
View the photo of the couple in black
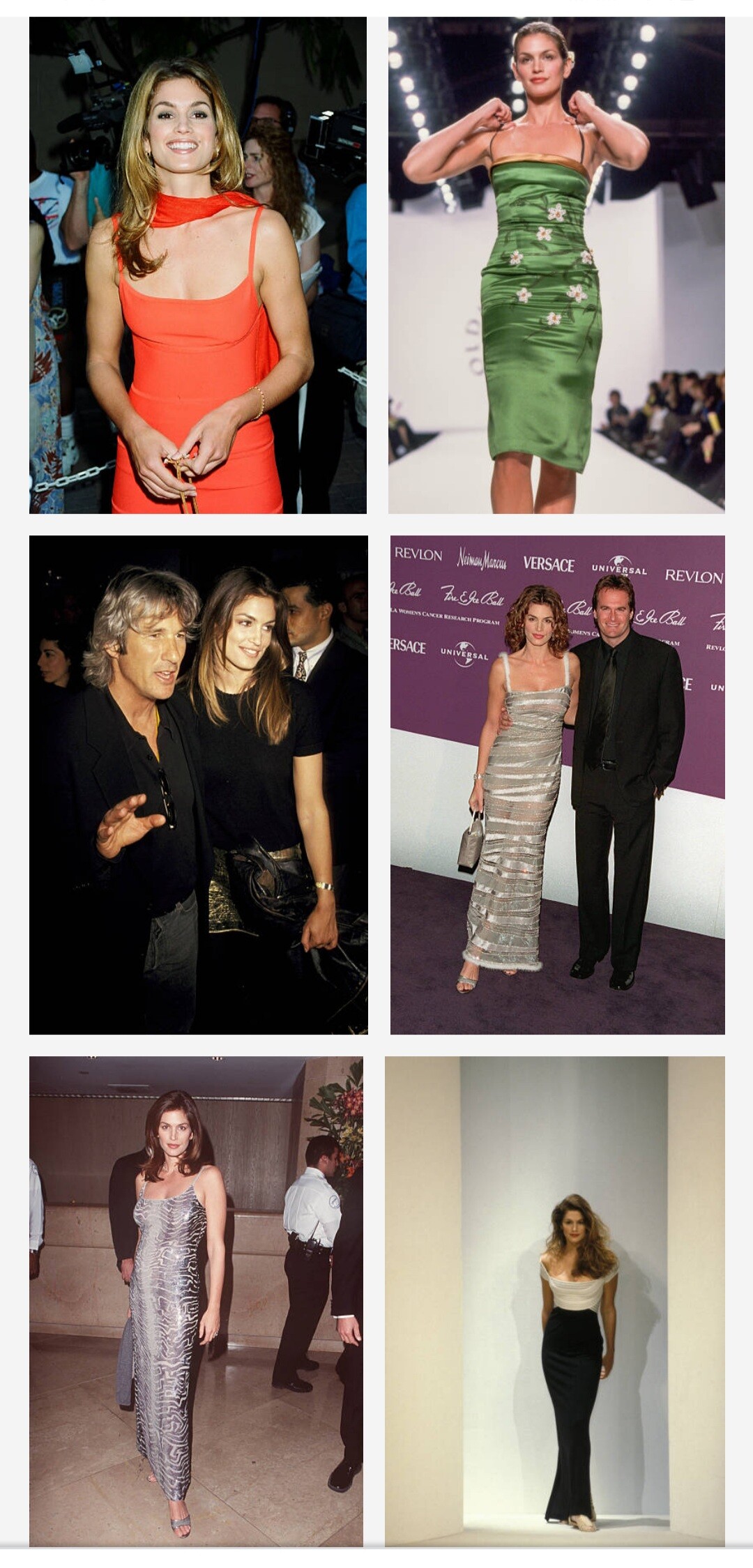click(x=198, y=784)
